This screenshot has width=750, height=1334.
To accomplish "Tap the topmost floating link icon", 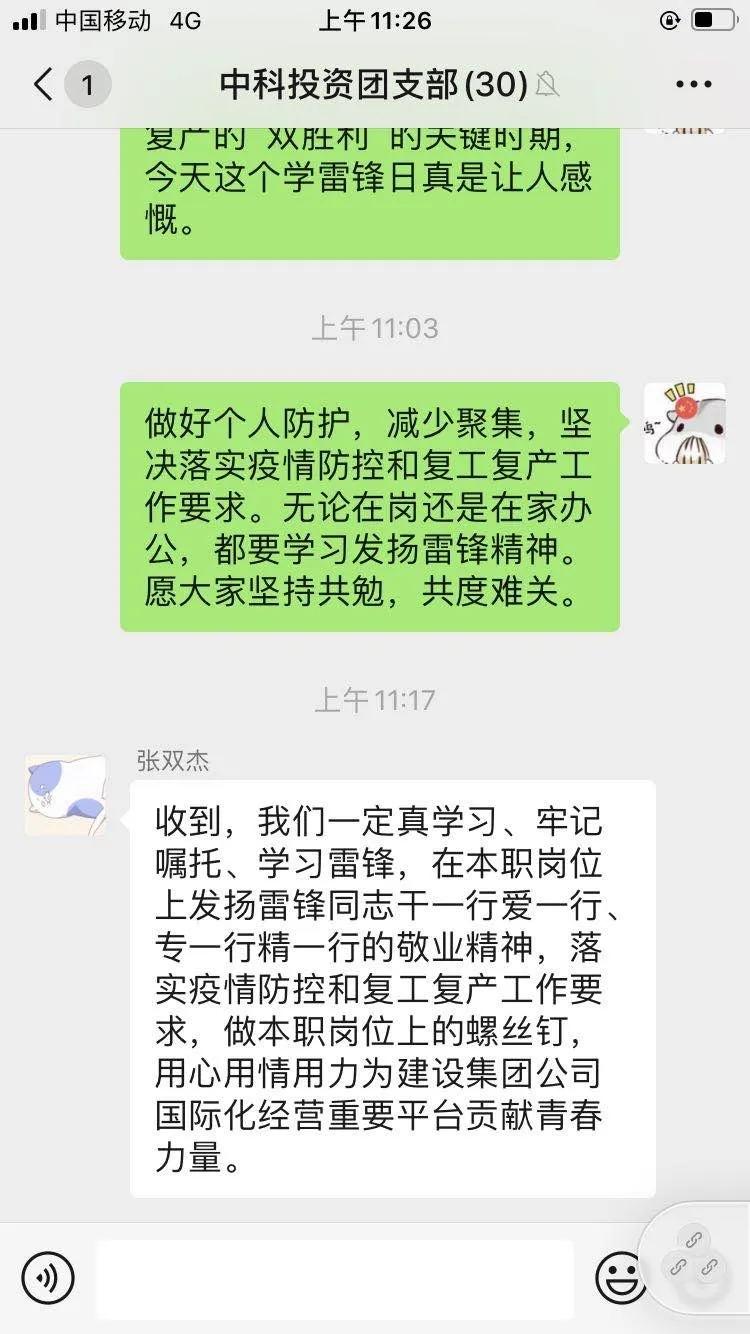I will [694, 1240].
